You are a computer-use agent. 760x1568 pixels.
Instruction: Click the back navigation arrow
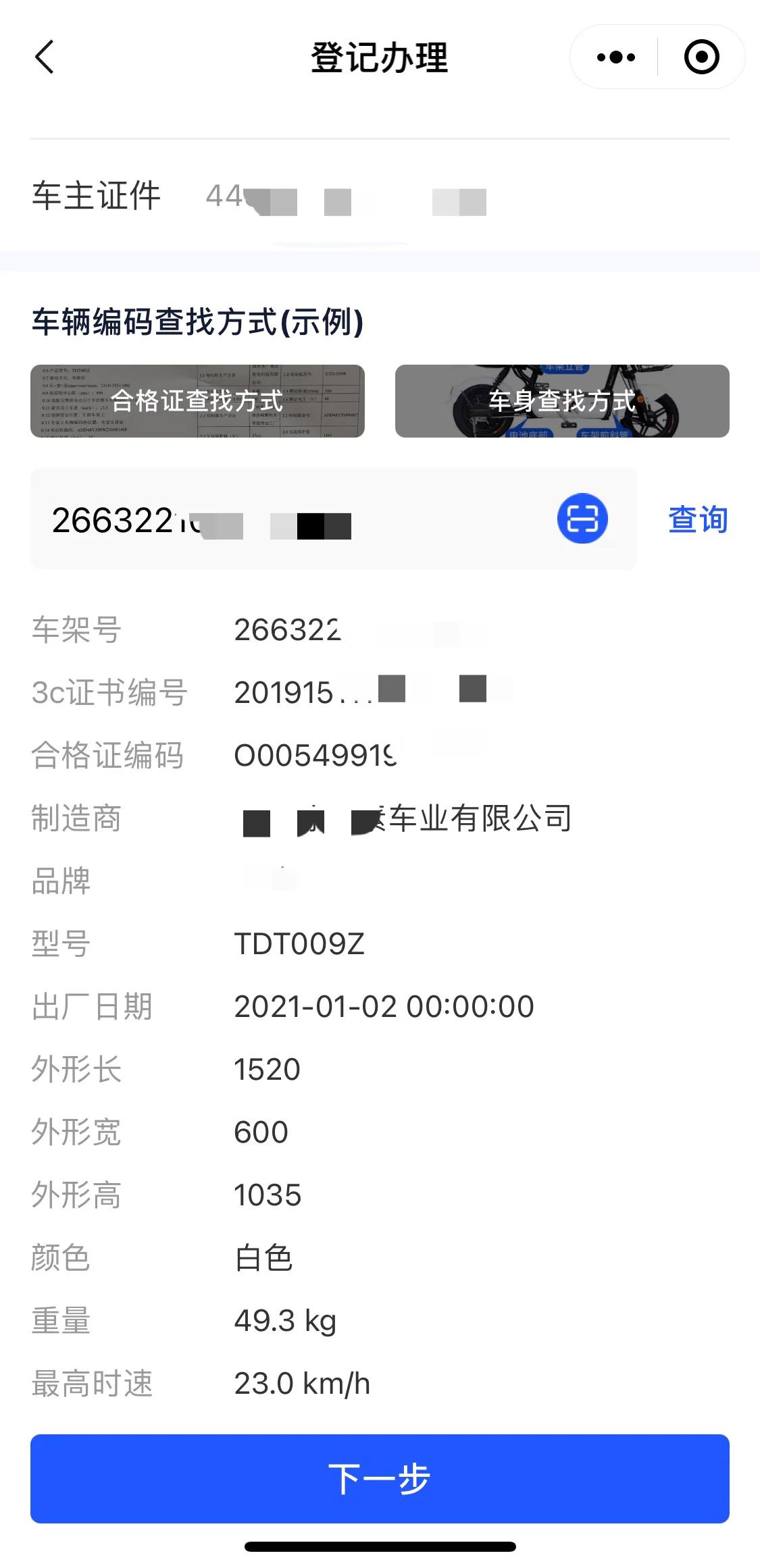point(45,57)
